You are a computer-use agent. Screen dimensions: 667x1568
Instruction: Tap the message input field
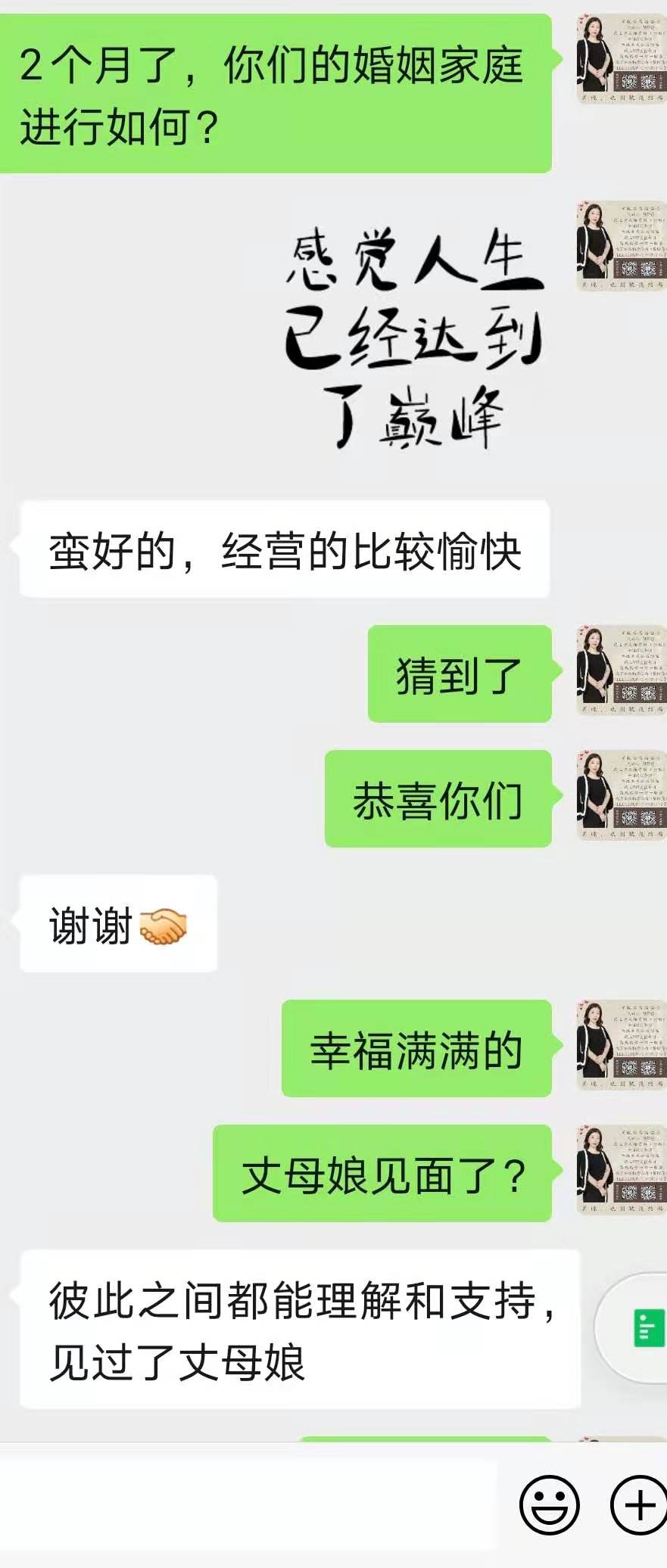[x=250, y=1504]
